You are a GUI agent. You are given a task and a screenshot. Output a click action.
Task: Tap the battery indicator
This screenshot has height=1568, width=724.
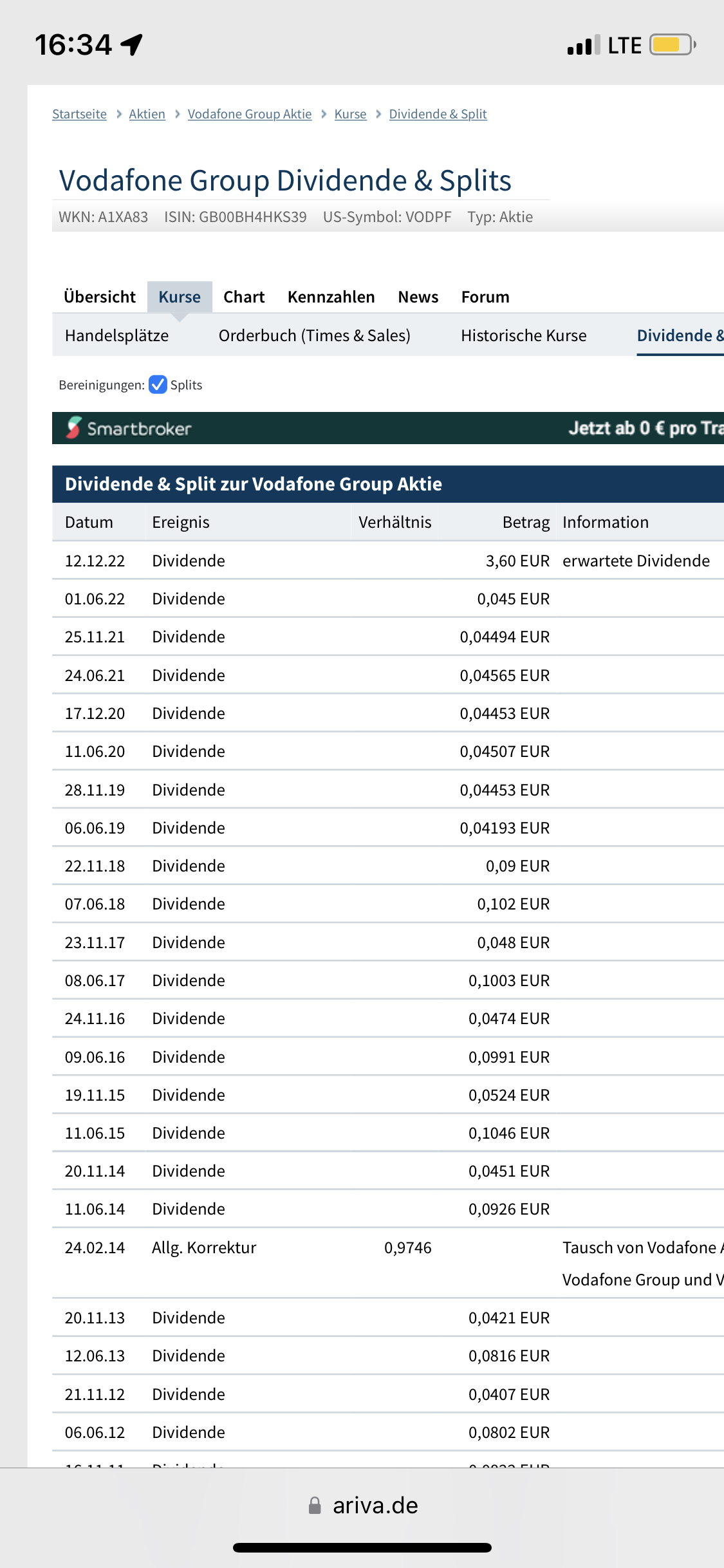(x=670, y=45)
